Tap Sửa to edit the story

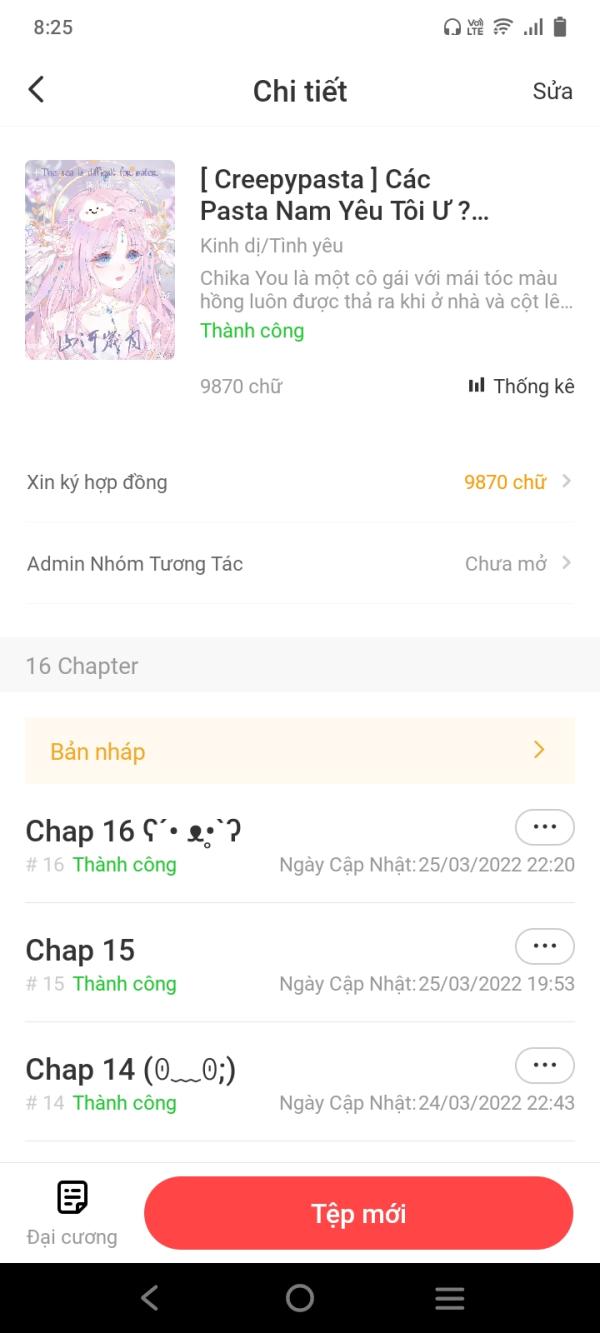(552, 91)
